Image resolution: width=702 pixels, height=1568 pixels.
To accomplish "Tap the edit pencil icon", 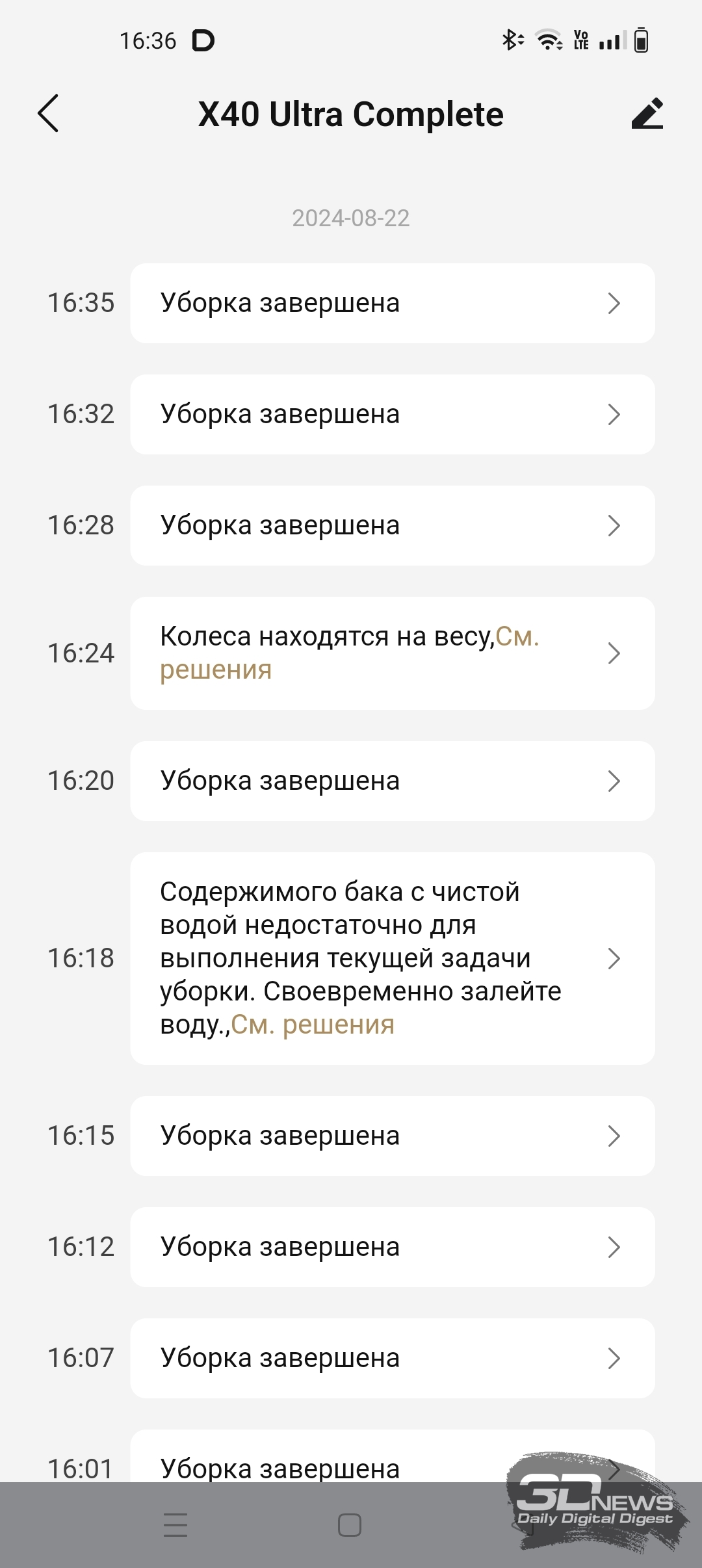I will tap(647, 114).
